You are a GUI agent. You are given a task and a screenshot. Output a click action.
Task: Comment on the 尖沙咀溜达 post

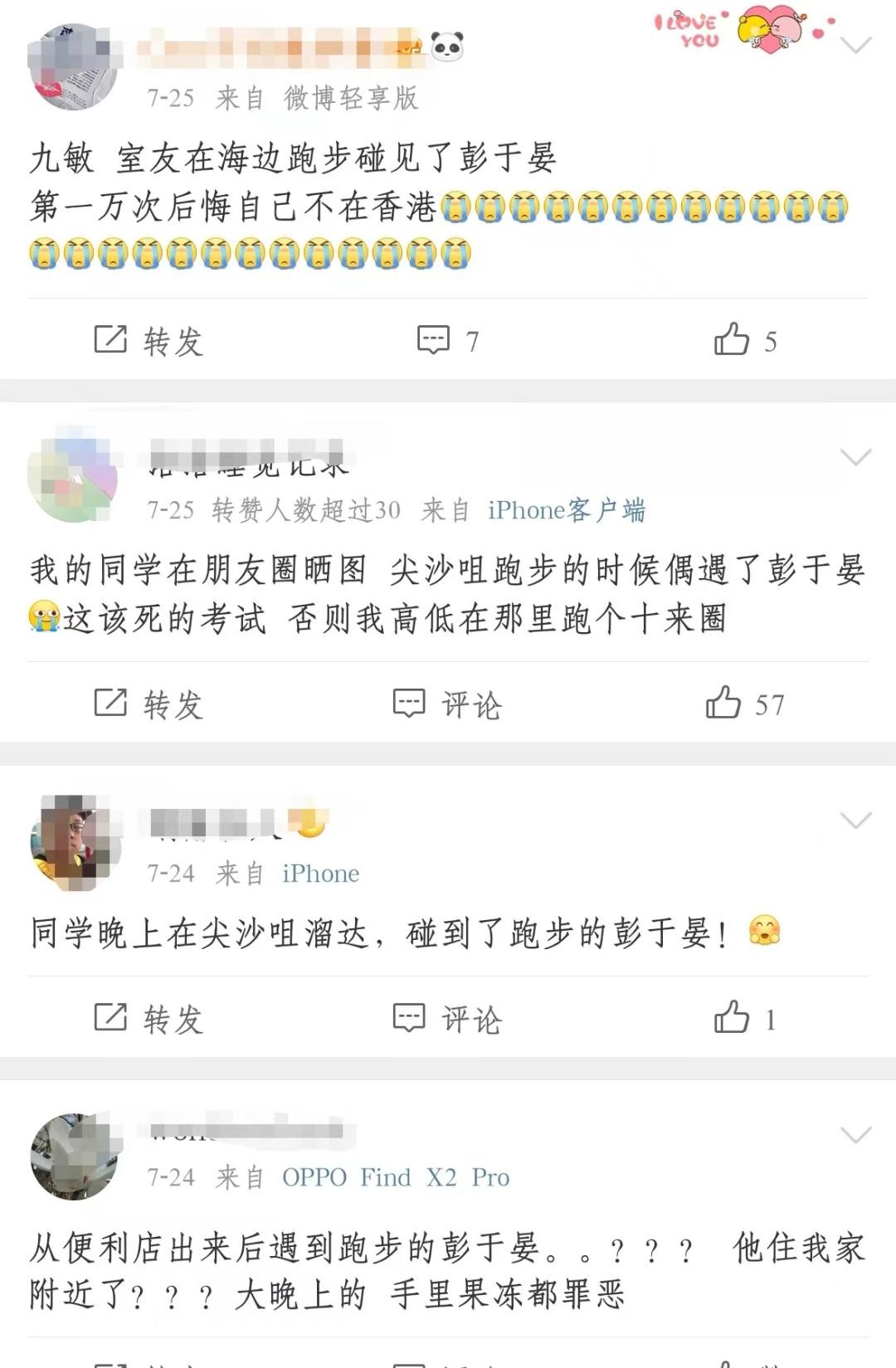pyautogui.click(x=448, y=1019)
